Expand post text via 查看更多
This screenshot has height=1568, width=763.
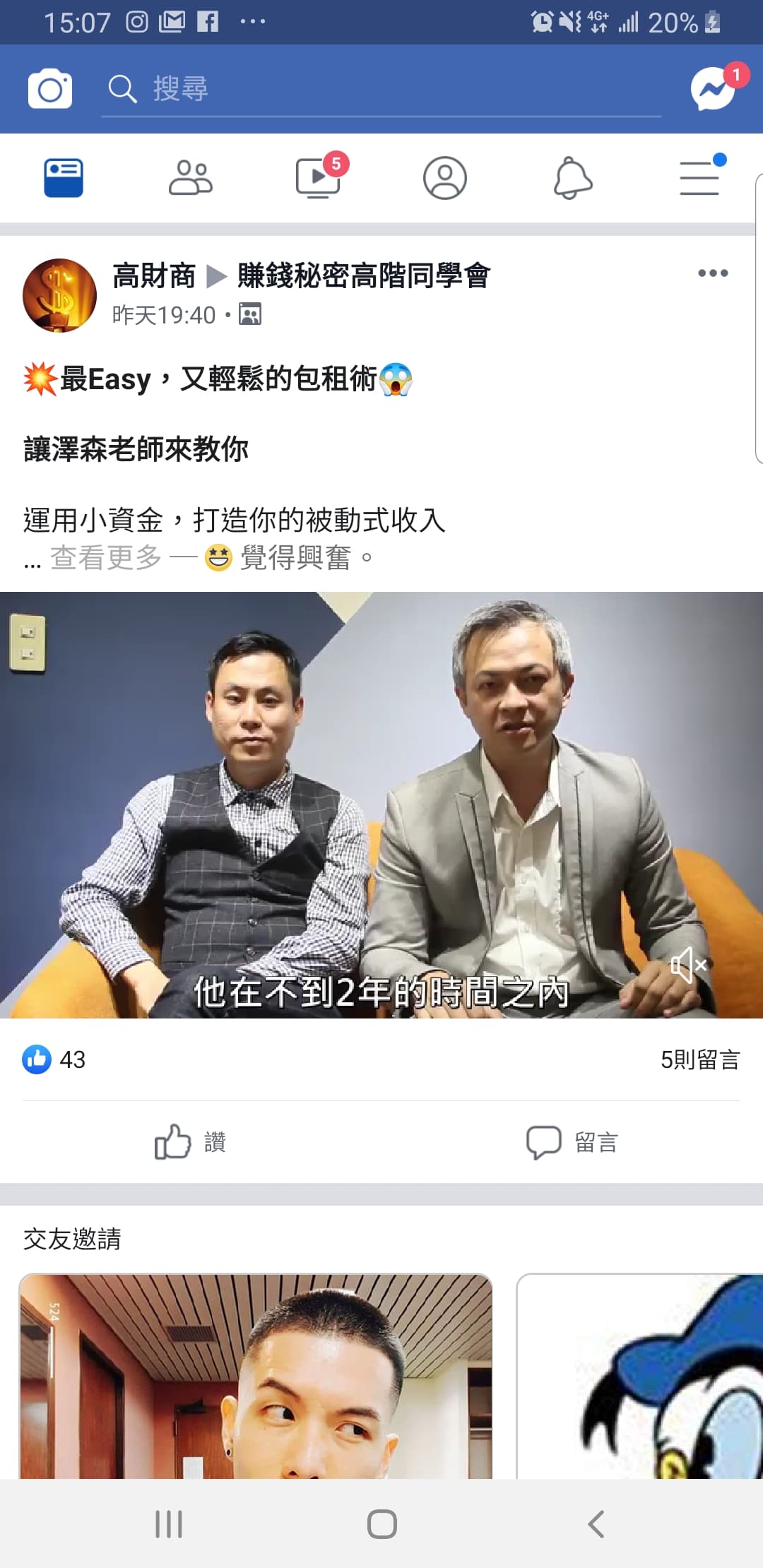point(106,558)
